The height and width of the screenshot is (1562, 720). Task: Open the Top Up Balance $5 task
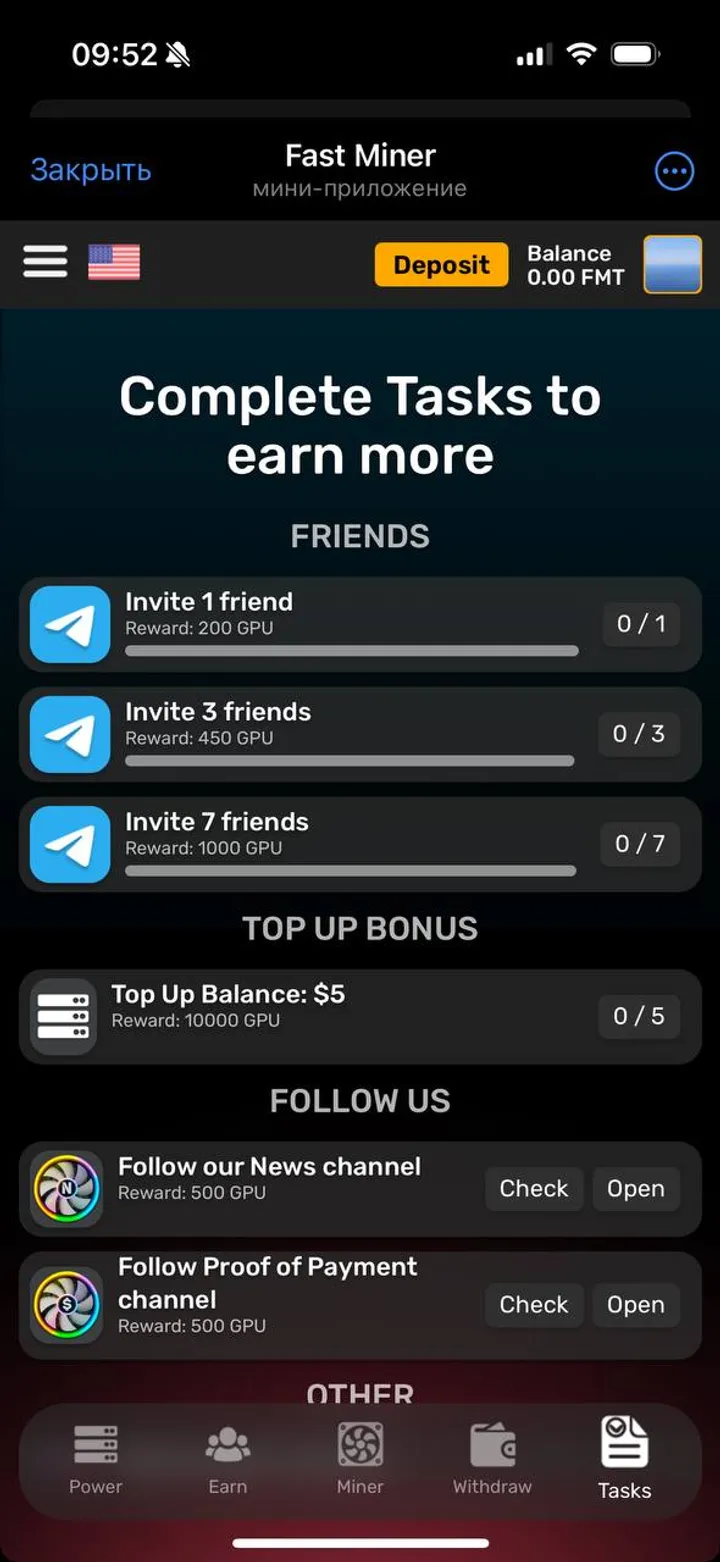click(350, 1016)
